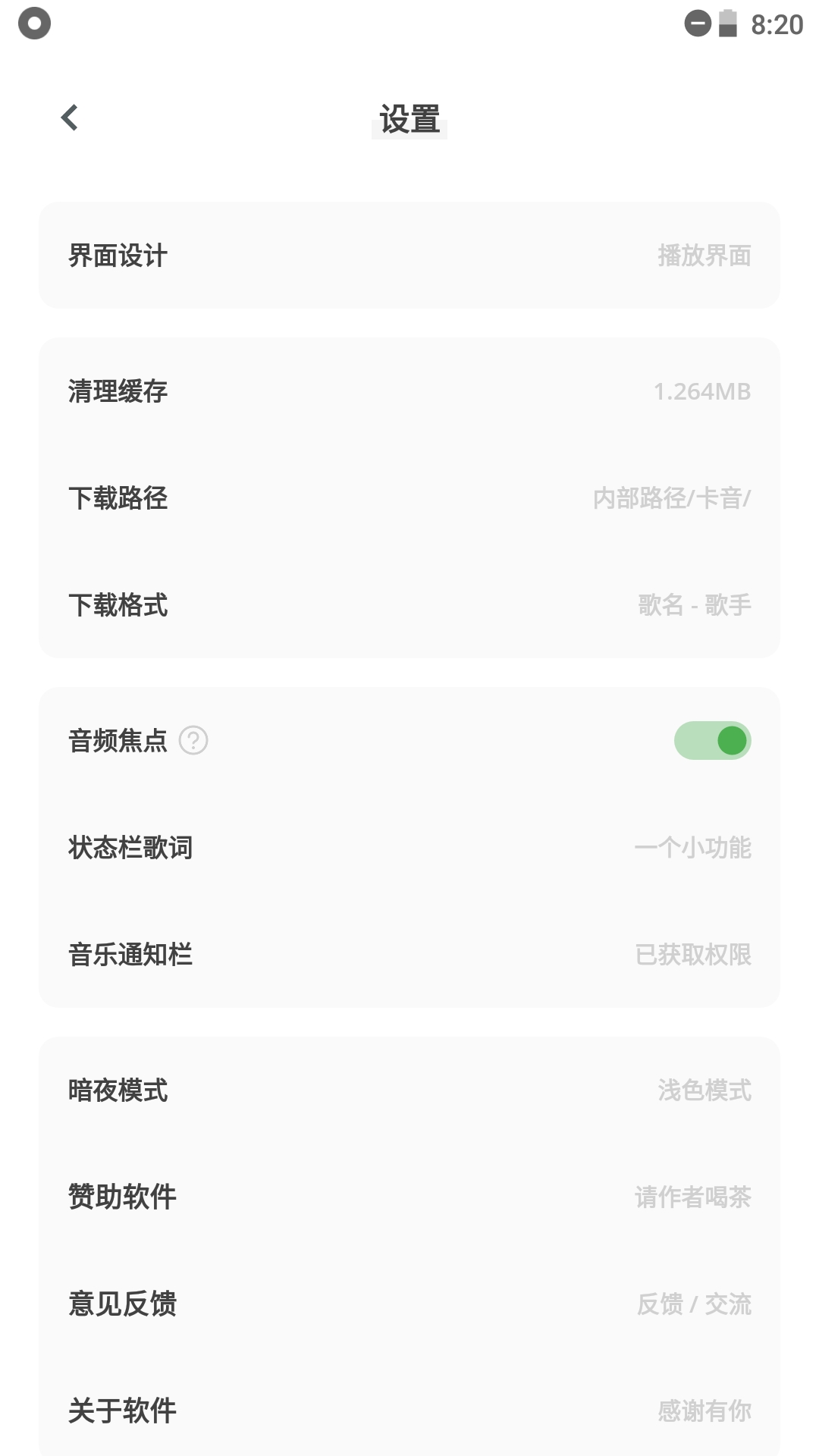
Task: Tap the 1.264MB cache size value
Action: pyautogui.click(x=703, y=393)
